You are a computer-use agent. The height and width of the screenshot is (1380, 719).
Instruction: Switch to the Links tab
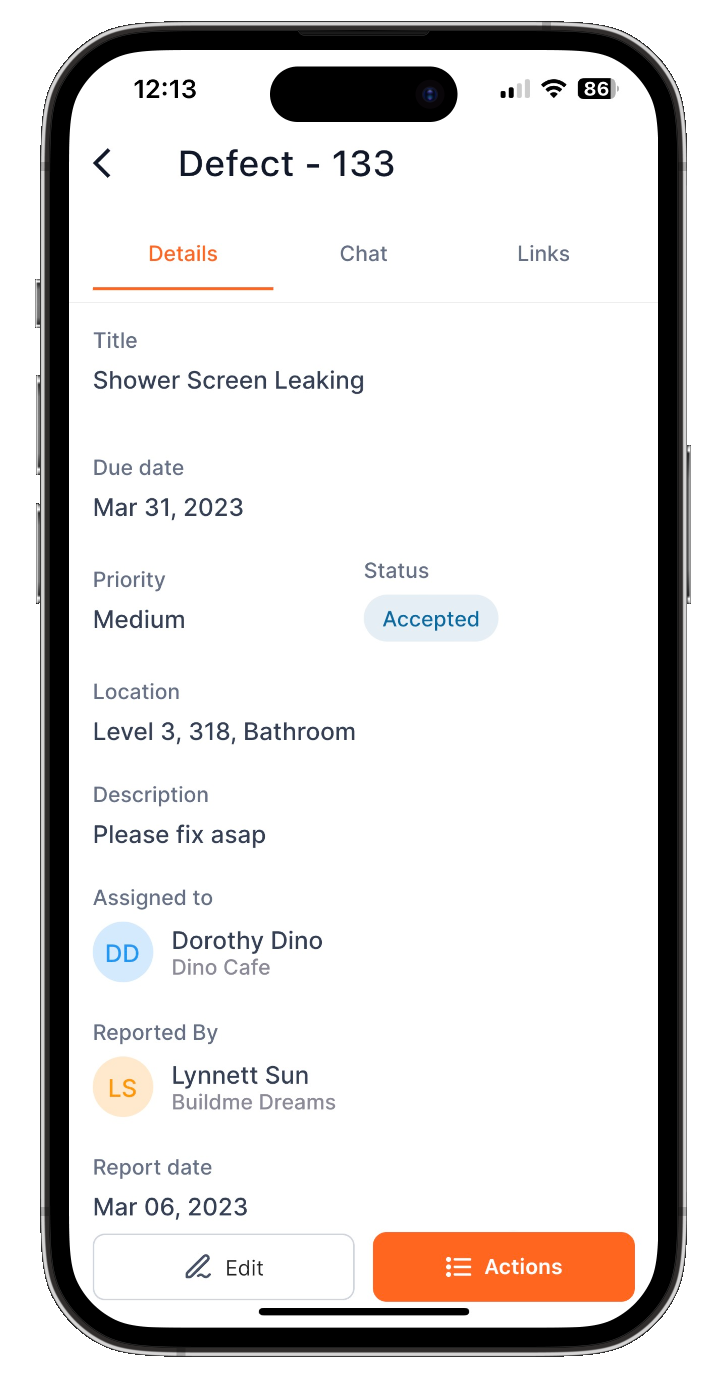tap(543, 254)
